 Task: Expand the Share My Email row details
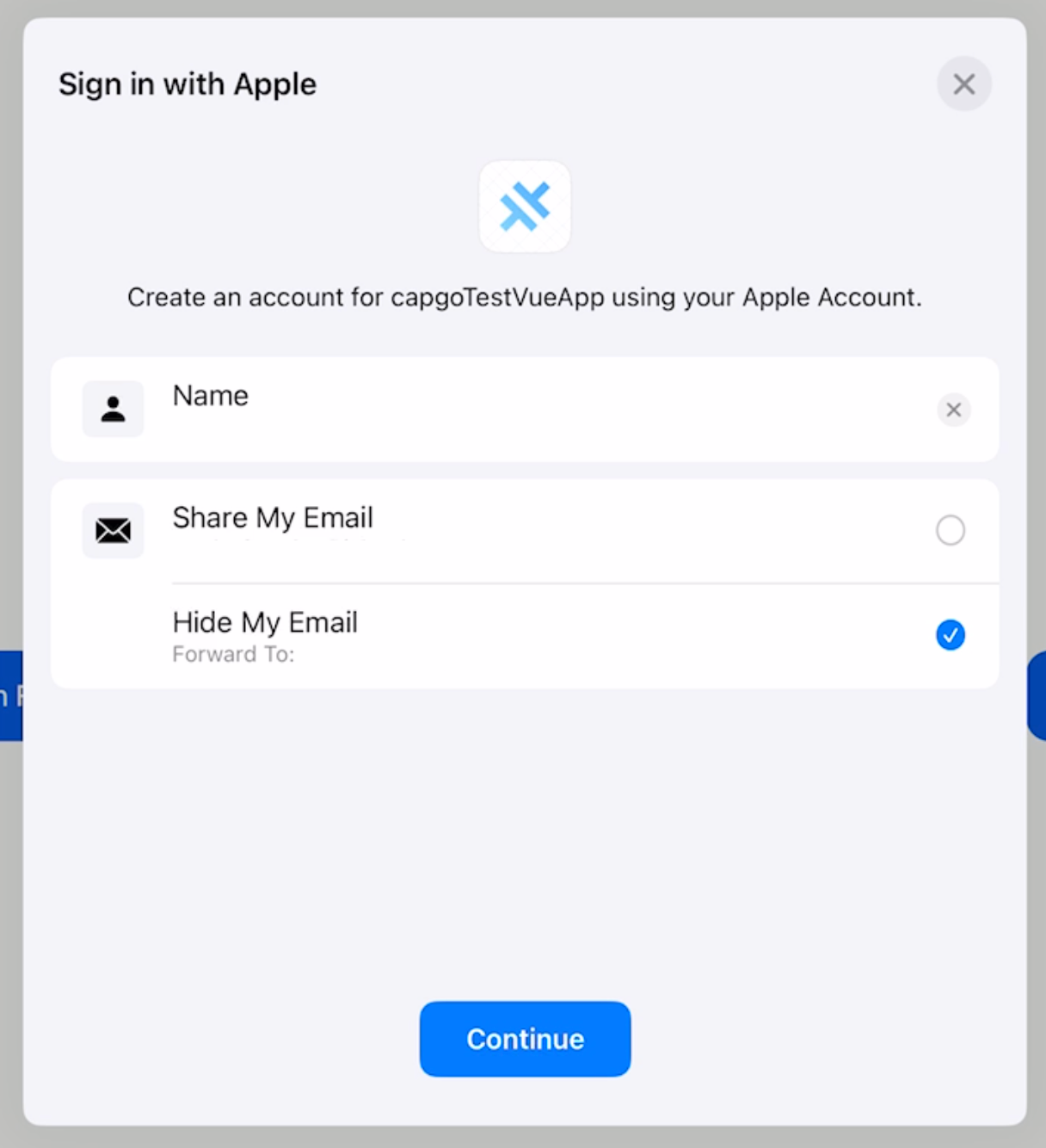coord(273,518)
